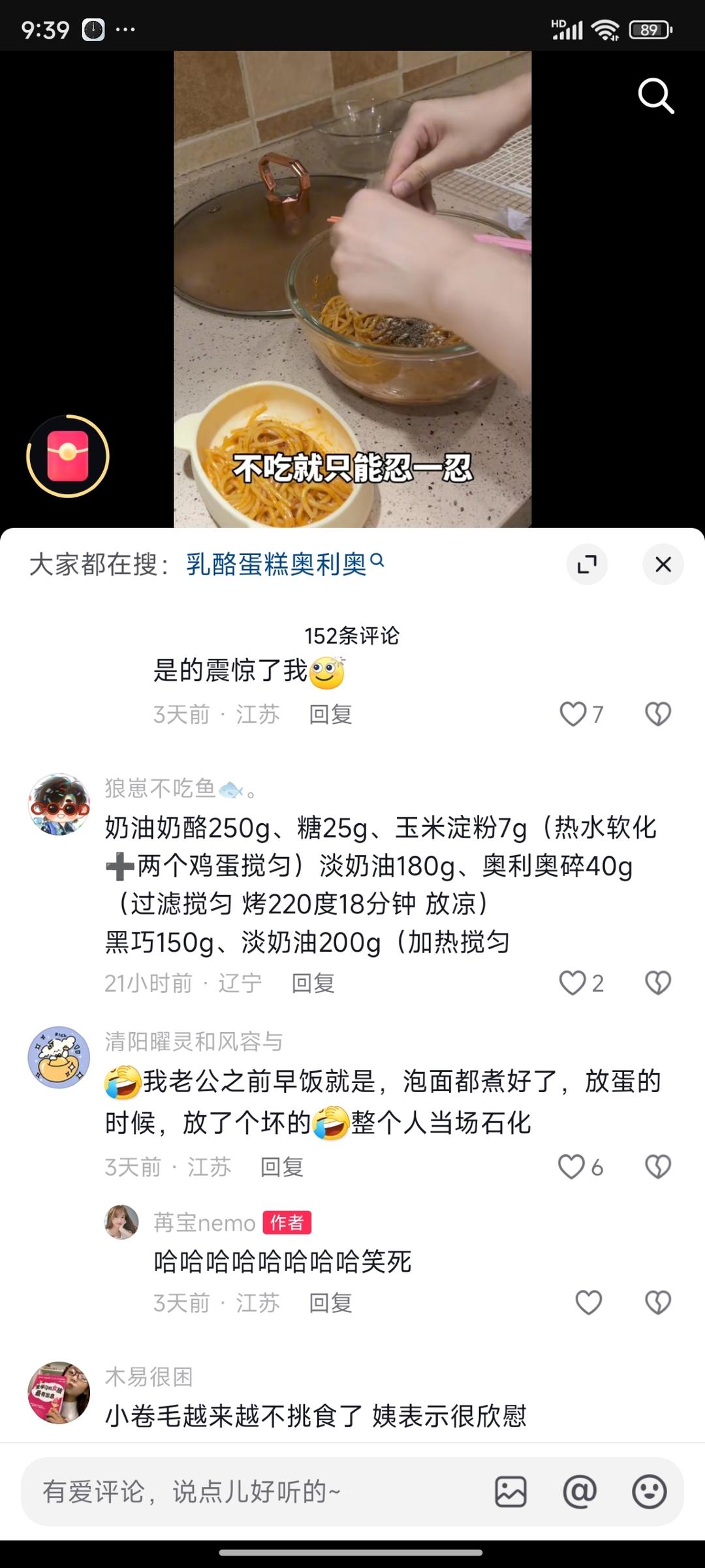705x1568 pixels.
Task: Like the author 苒宝nemo's reply
Action: tap(588, 1302)
